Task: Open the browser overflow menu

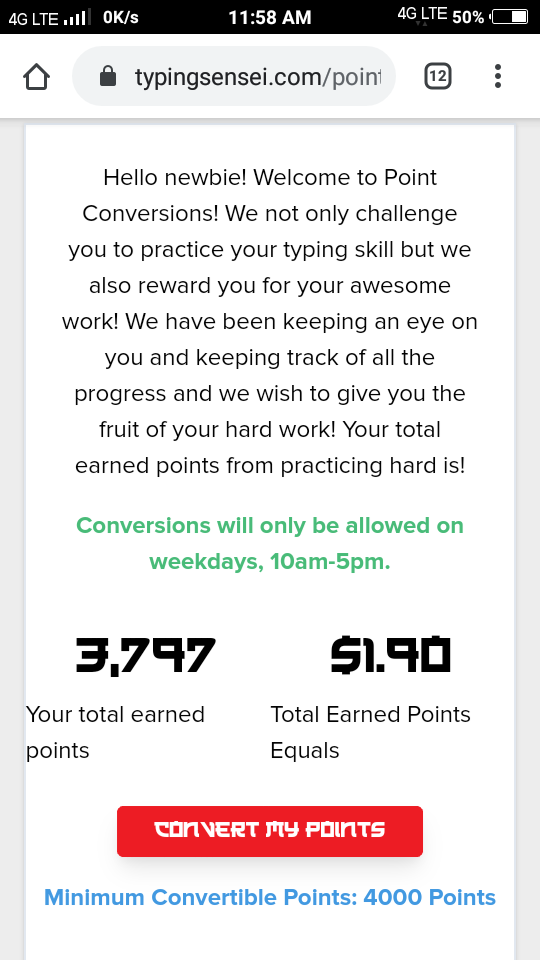Action: click(498, 77)
